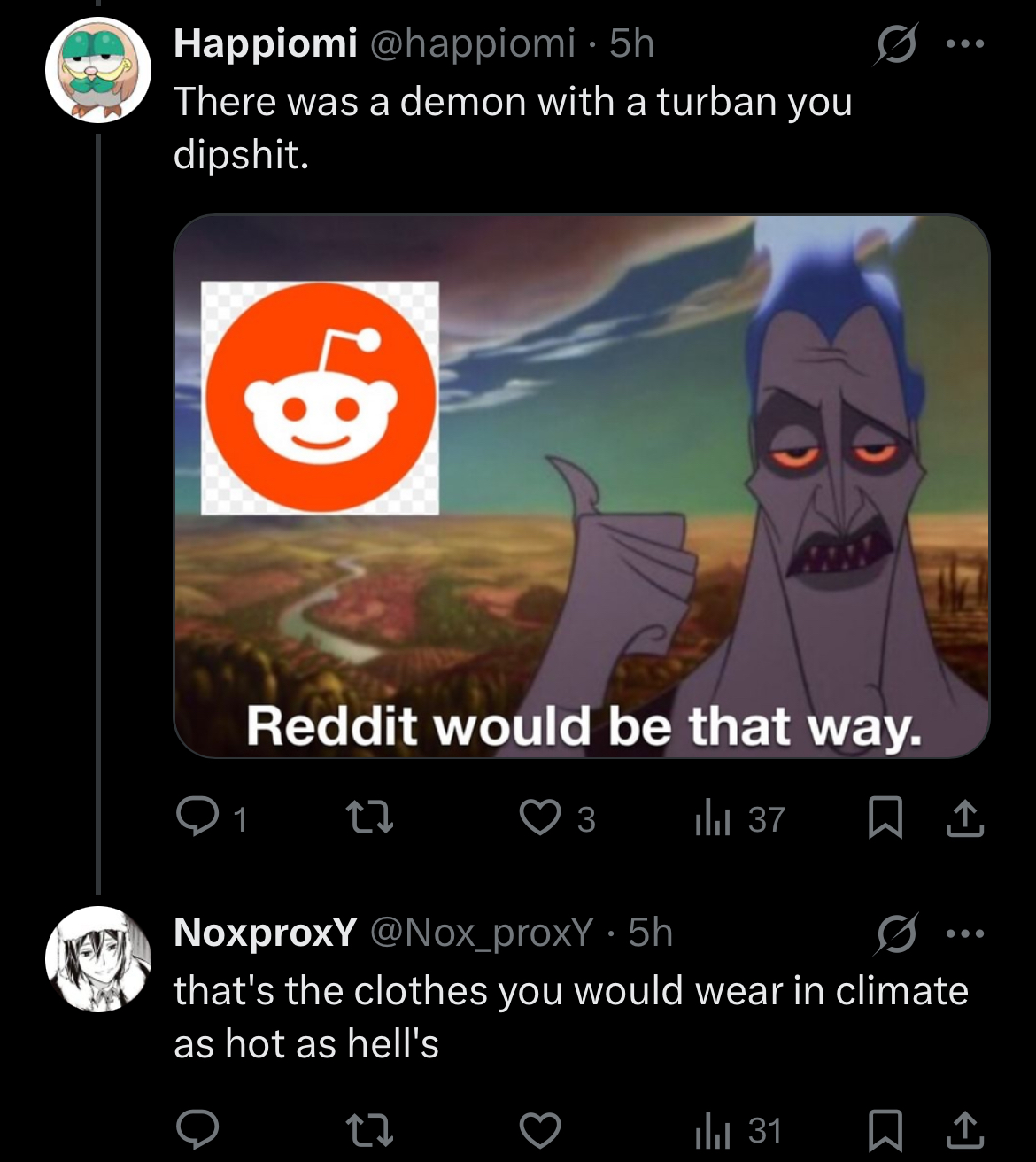Open NoxproxY's profile avatar

point(98,959)
